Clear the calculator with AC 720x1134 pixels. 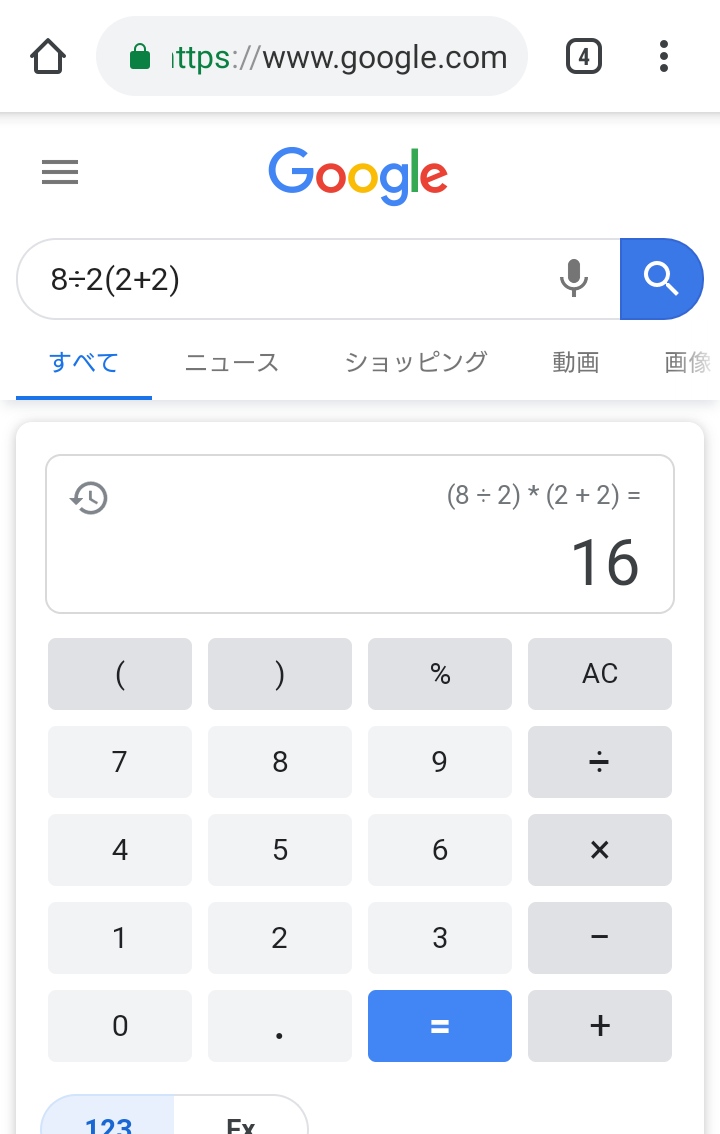coord(600,674)
